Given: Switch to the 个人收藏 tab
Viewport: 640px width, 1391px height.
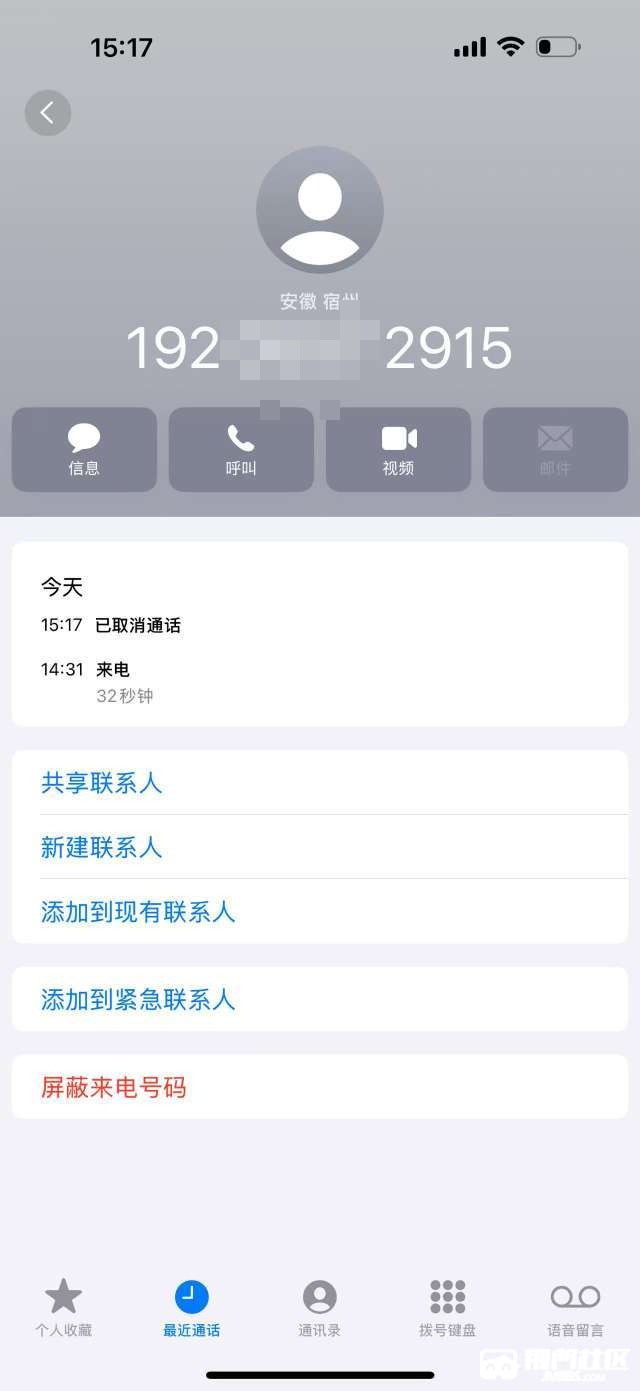Looking at the screenshot, I should point(64,1308).
